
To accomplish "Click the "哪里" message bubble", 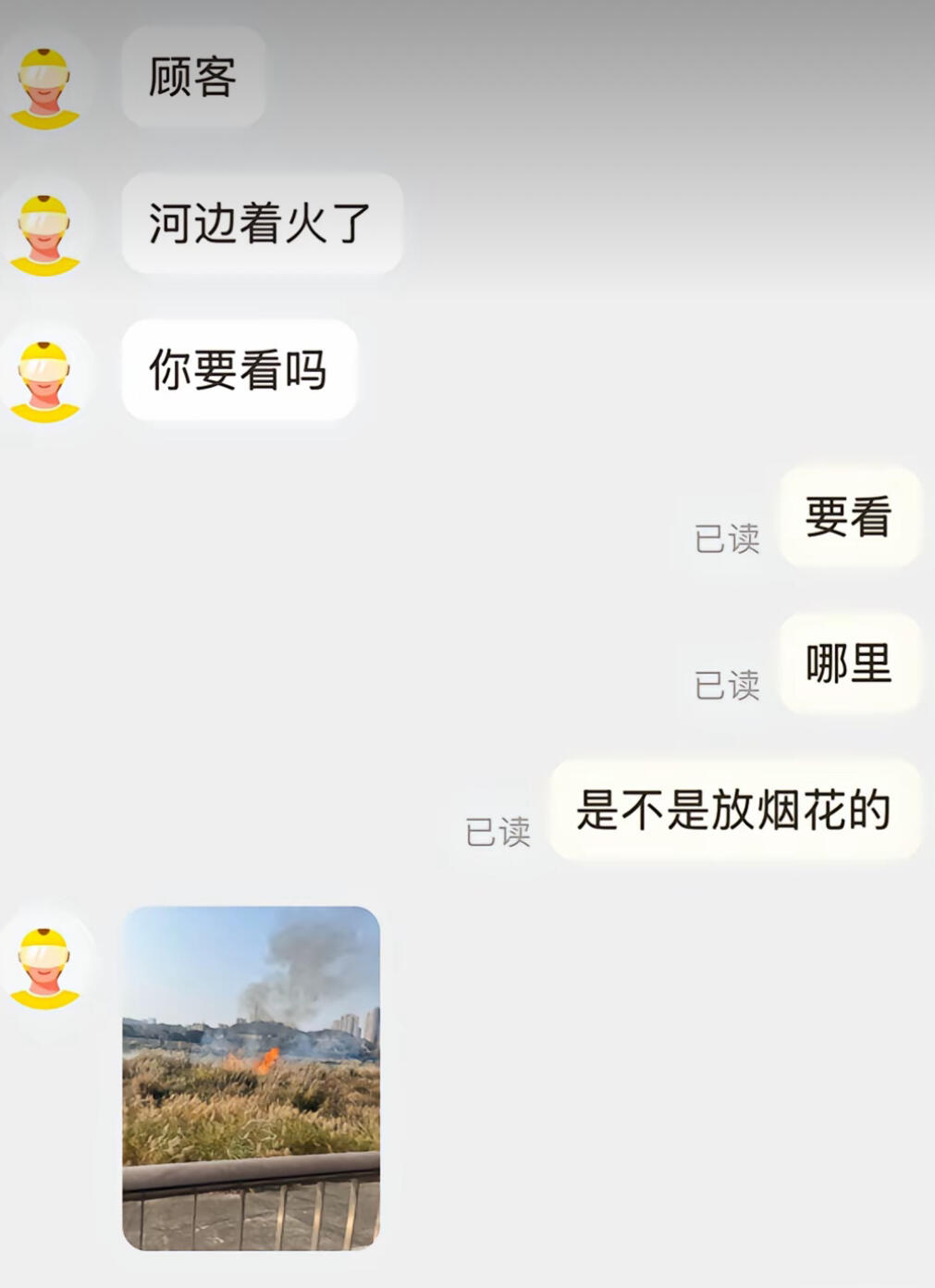I will click(x=849, y=664).
